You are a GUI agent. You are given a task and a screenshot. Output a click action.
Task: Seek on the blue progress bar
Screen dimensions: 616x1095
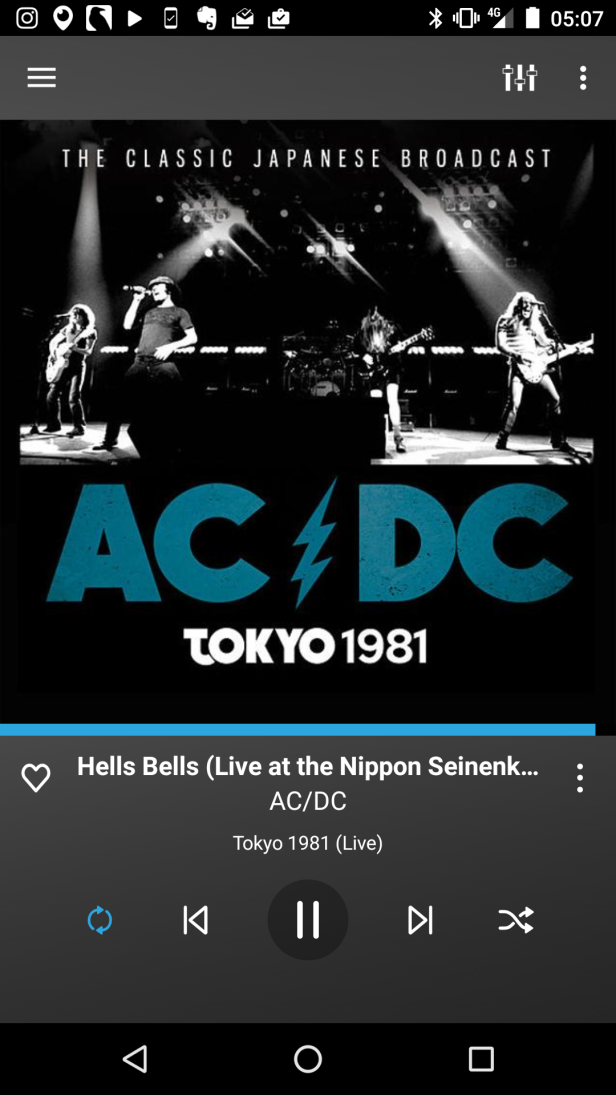300,729
